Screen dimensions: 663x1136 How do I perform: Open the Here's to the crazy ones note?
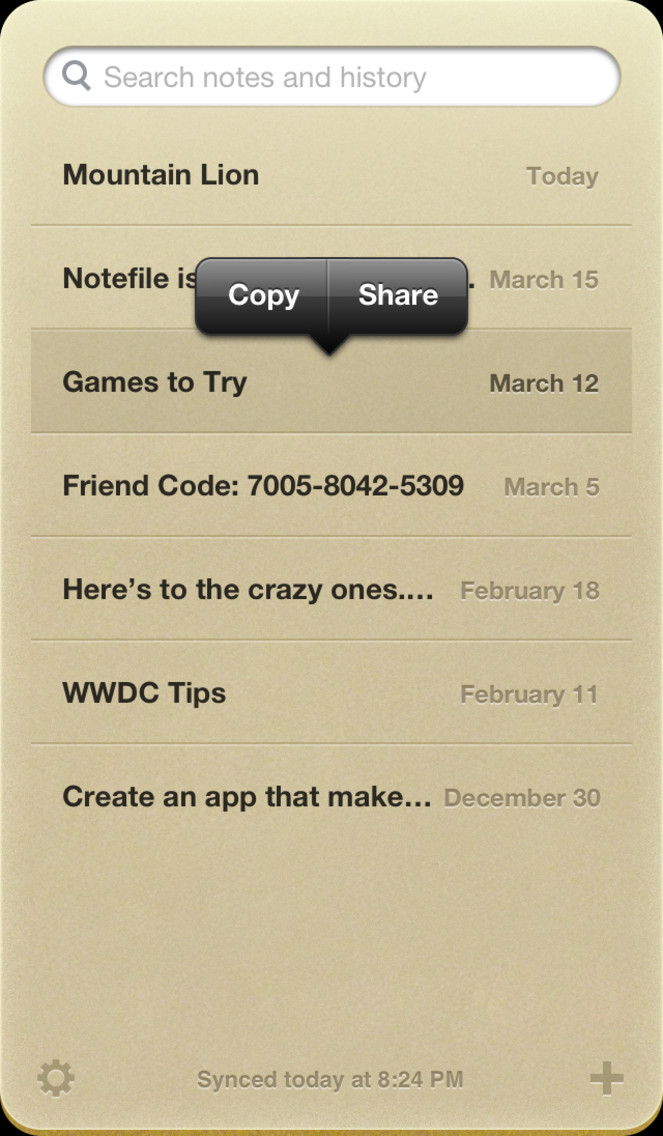tap(331, 589)
